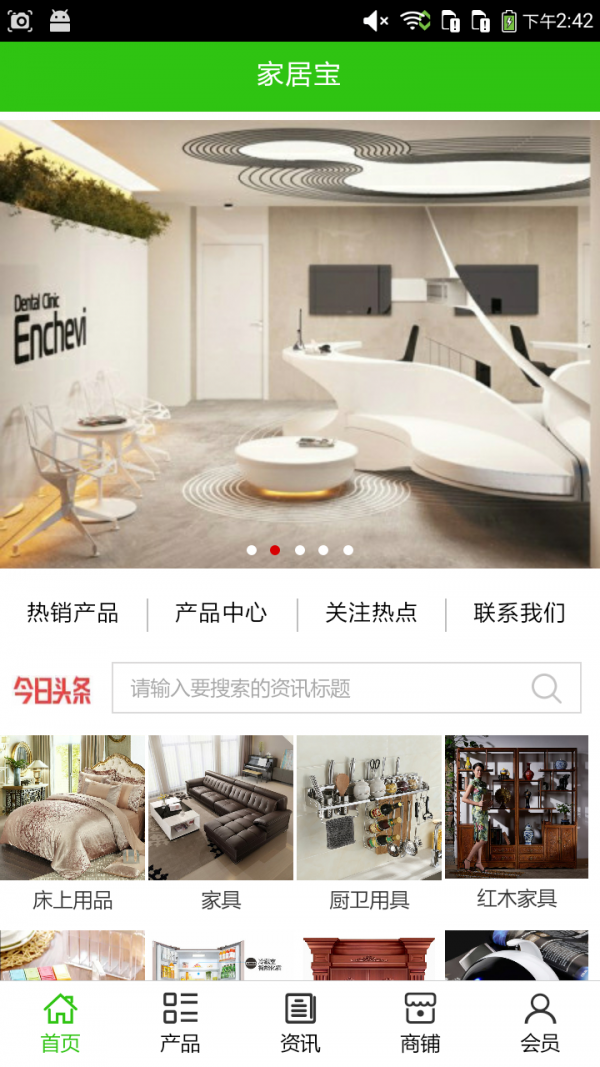The height and width of the screenshot is (1067, 600).
Task: Open the 资讯 tab
Action: [300, 1022]
